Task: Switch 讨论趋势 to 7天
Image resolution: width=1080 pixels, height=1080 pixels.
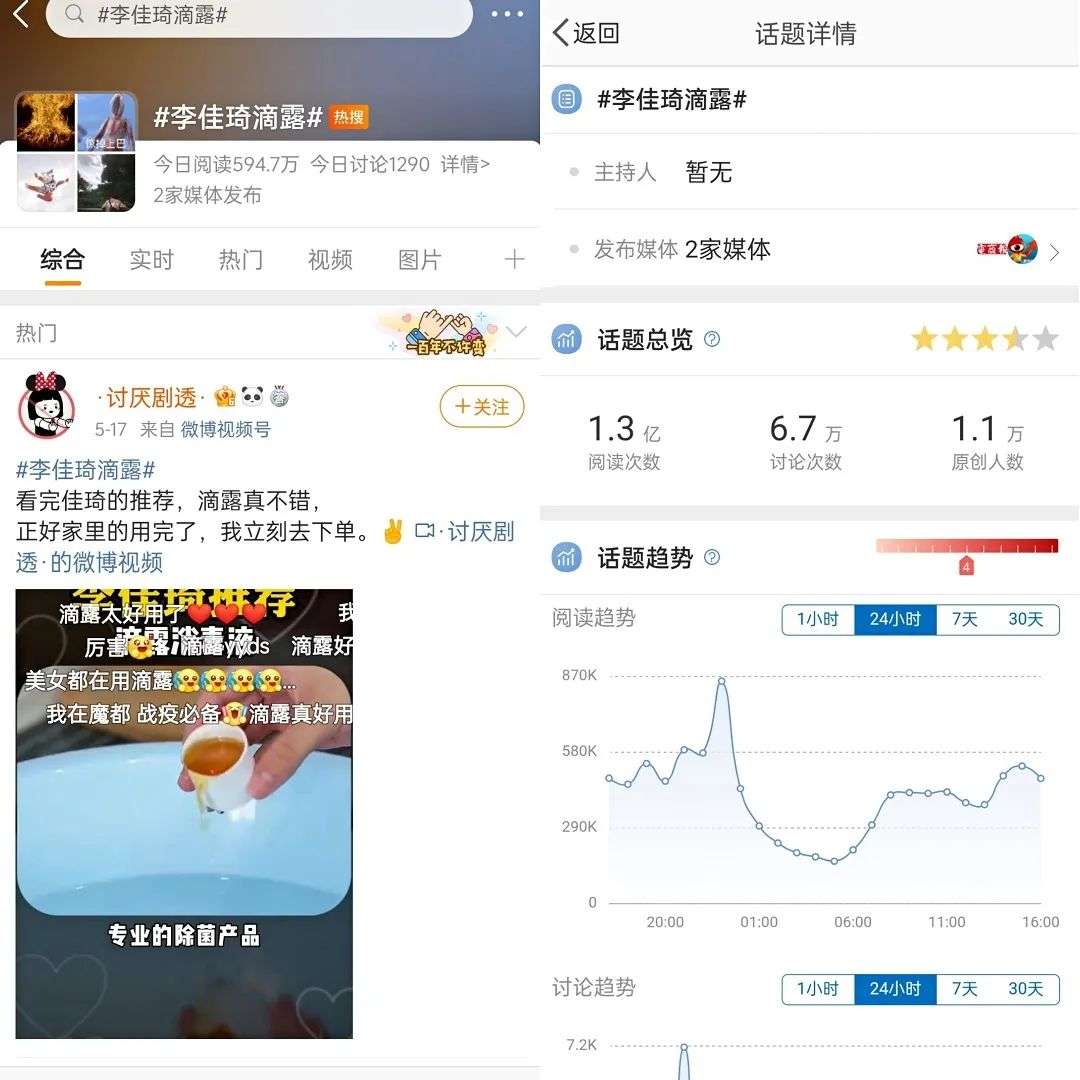Action: point(965,989)
